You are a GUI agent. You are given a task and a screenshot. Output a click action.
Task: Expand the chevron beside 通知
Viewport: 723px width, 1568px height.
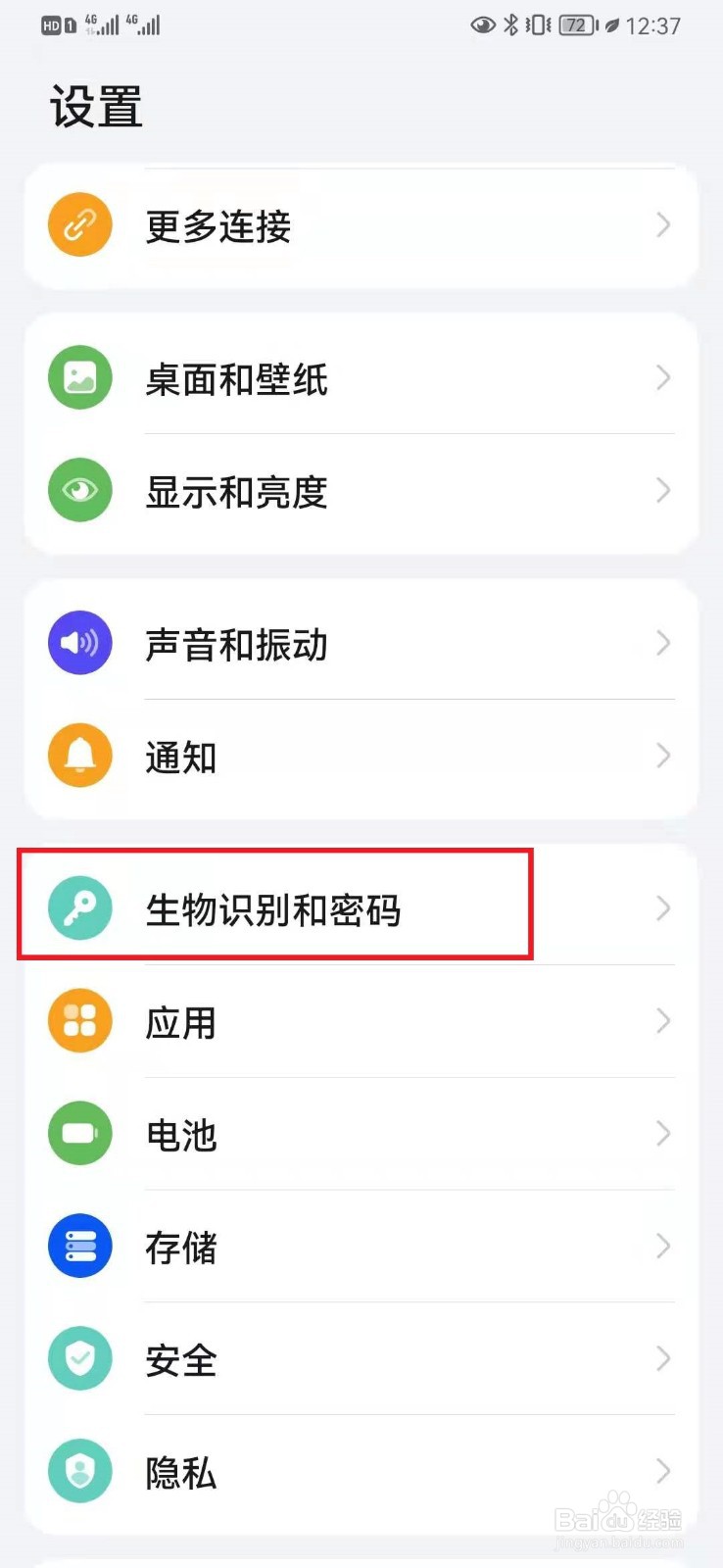tap(663, 755)
